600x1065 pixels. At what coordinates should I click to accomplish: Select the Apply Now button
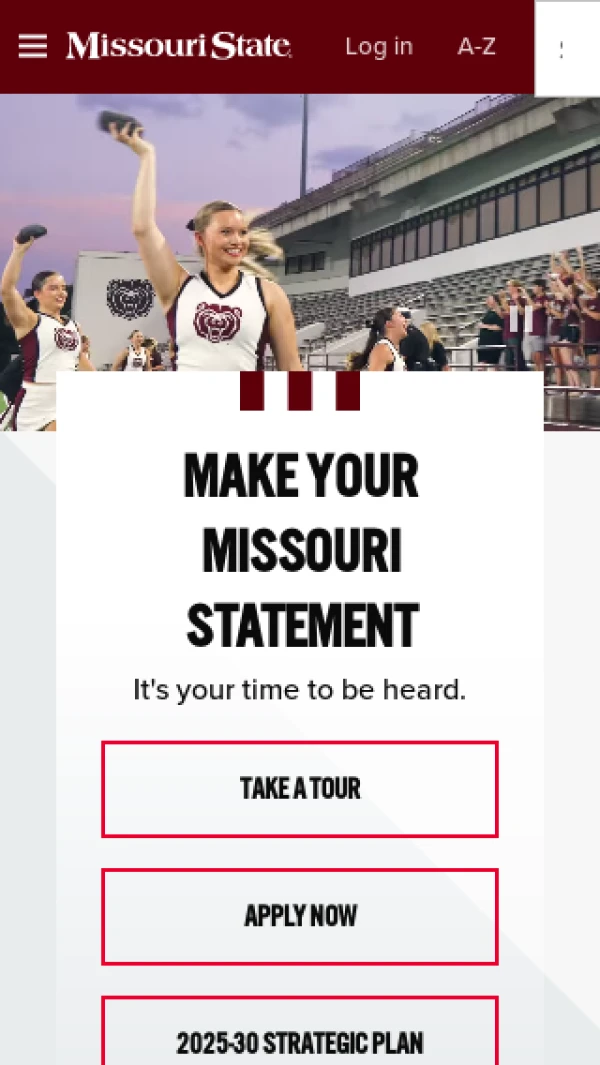pos(300,916)
